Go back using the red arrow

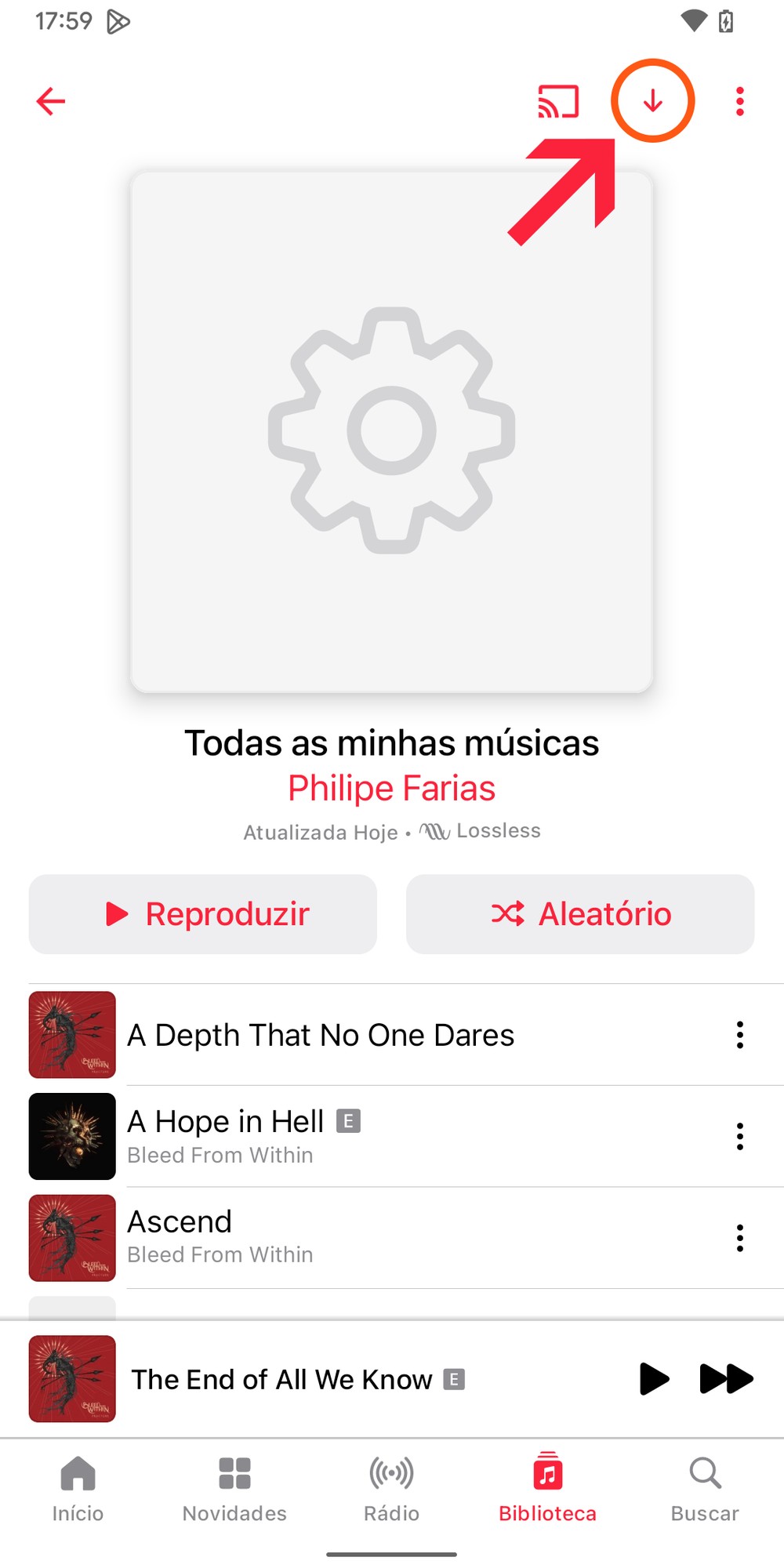[51, 101]
